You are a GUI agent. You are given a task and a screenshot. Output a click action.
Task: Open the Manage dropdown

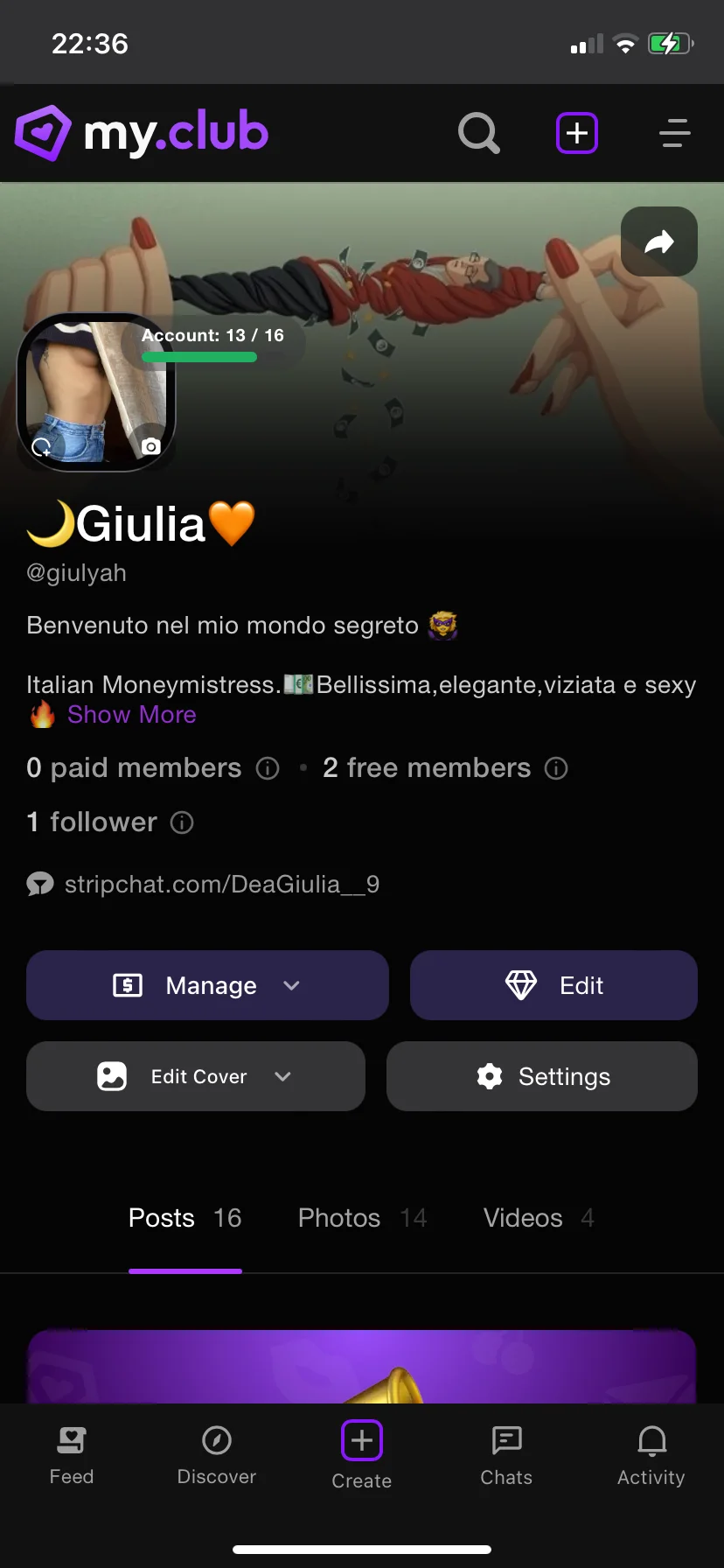tap(207, 985)
